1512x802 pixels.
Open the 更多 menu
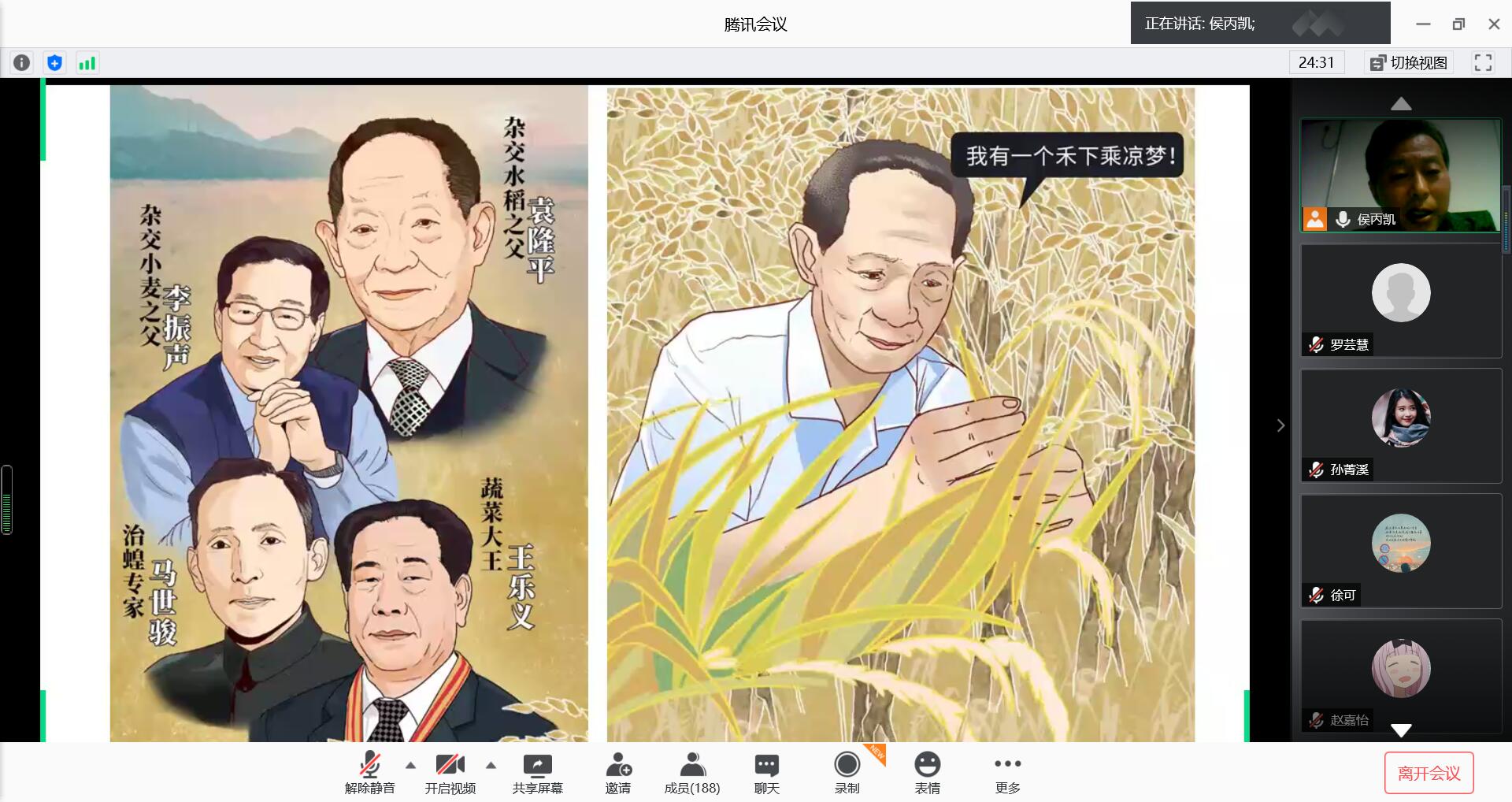pos(1007,772)
